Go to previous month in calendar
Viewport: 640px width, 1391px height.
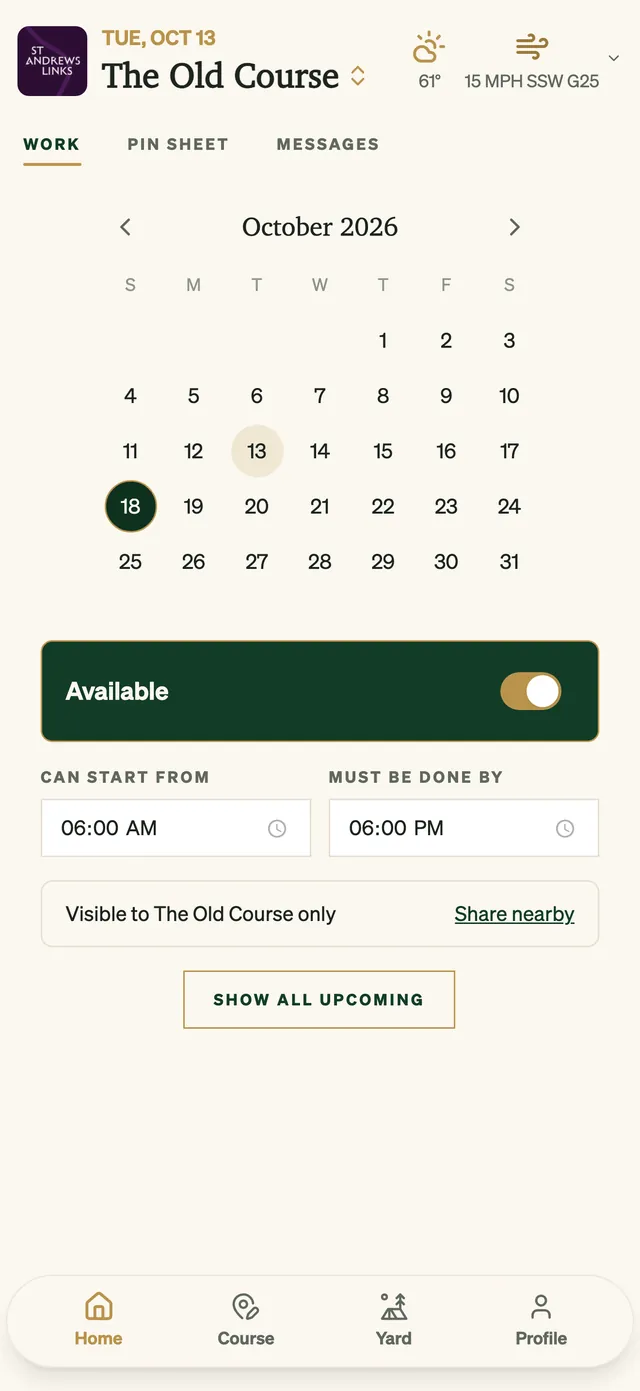125,227
